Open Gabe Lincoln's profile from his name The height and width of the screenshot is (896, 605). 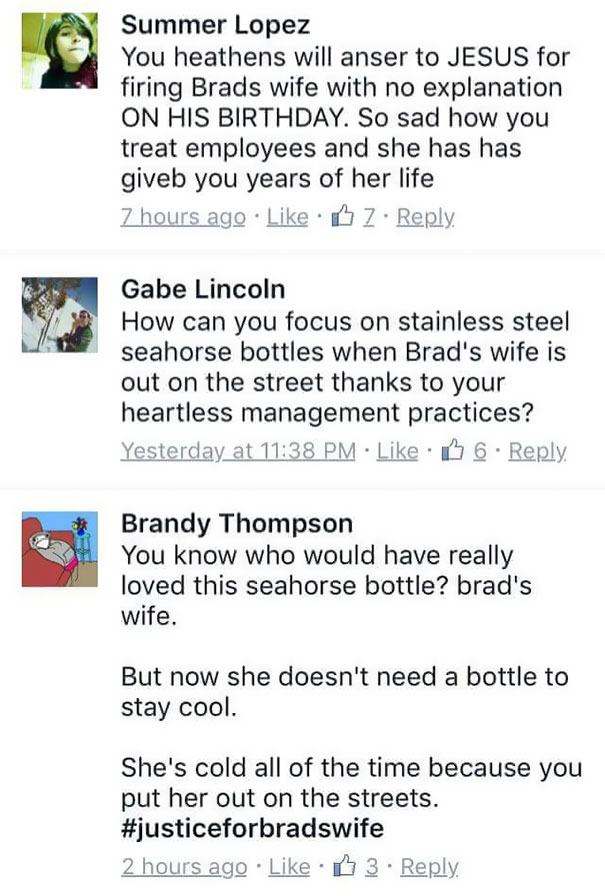(x=203, y=289)
